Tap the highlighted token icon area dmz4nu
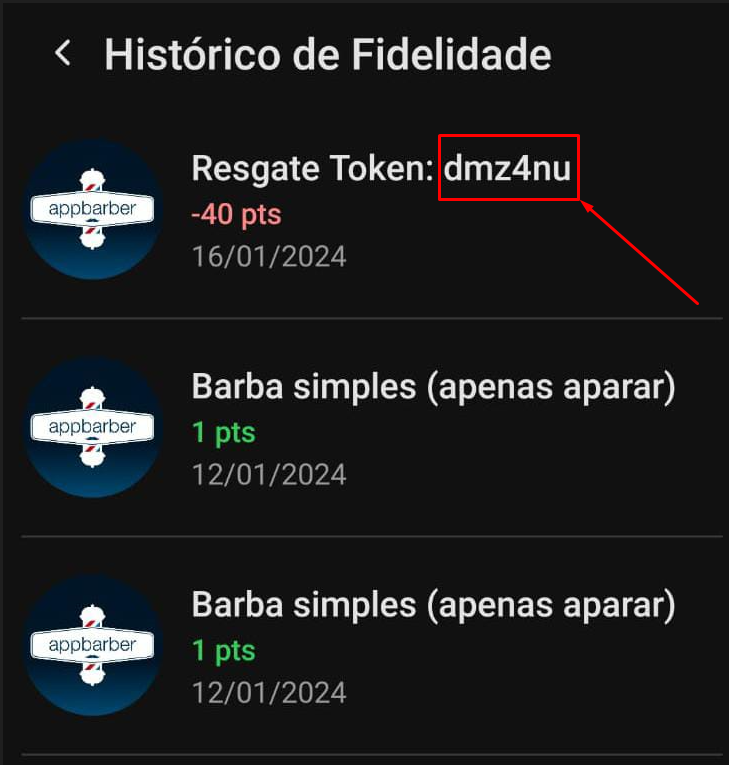The height and width of the screenshot is (765, 729). coord(508,168)
